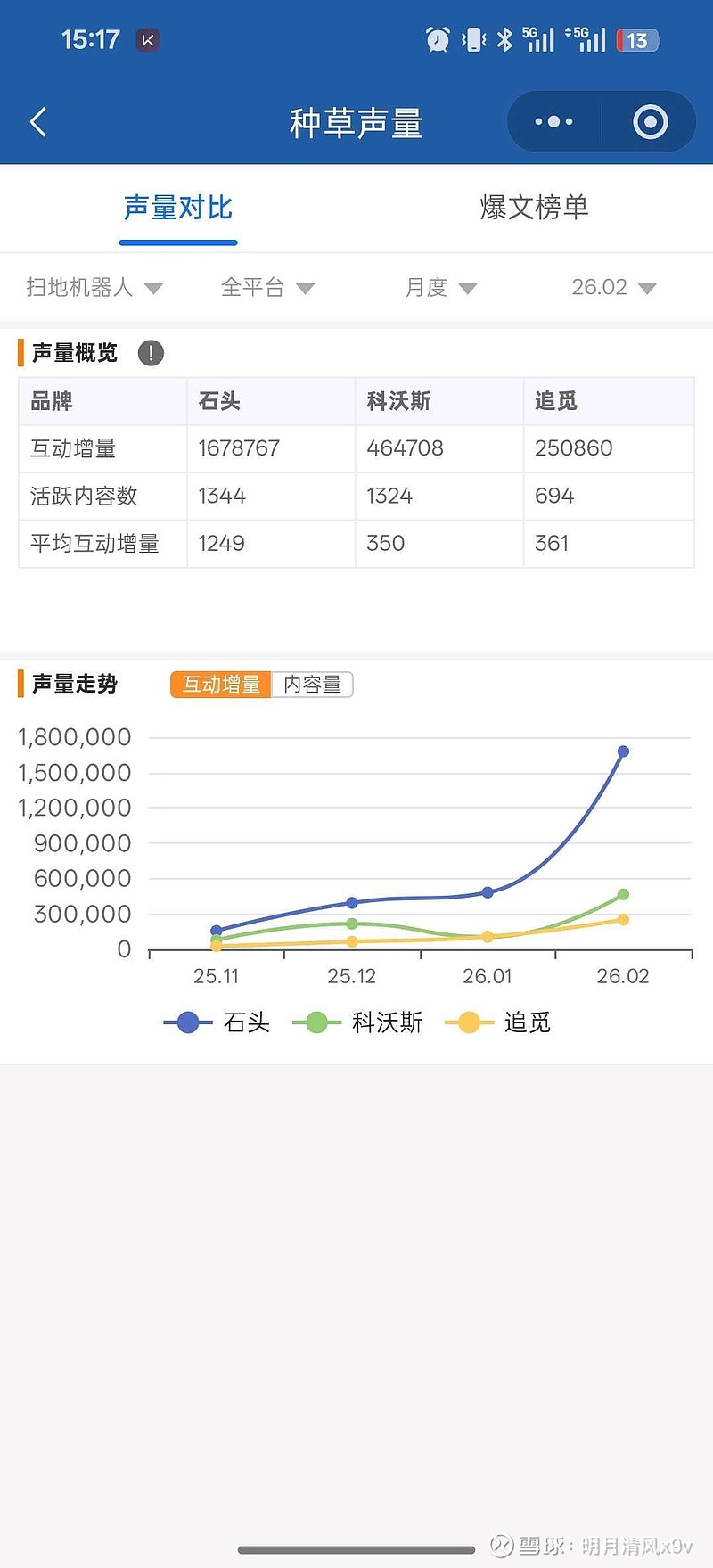Click the 石头 peak data point at 26.02
713x1568 pixels.
(x=623, y=751)
